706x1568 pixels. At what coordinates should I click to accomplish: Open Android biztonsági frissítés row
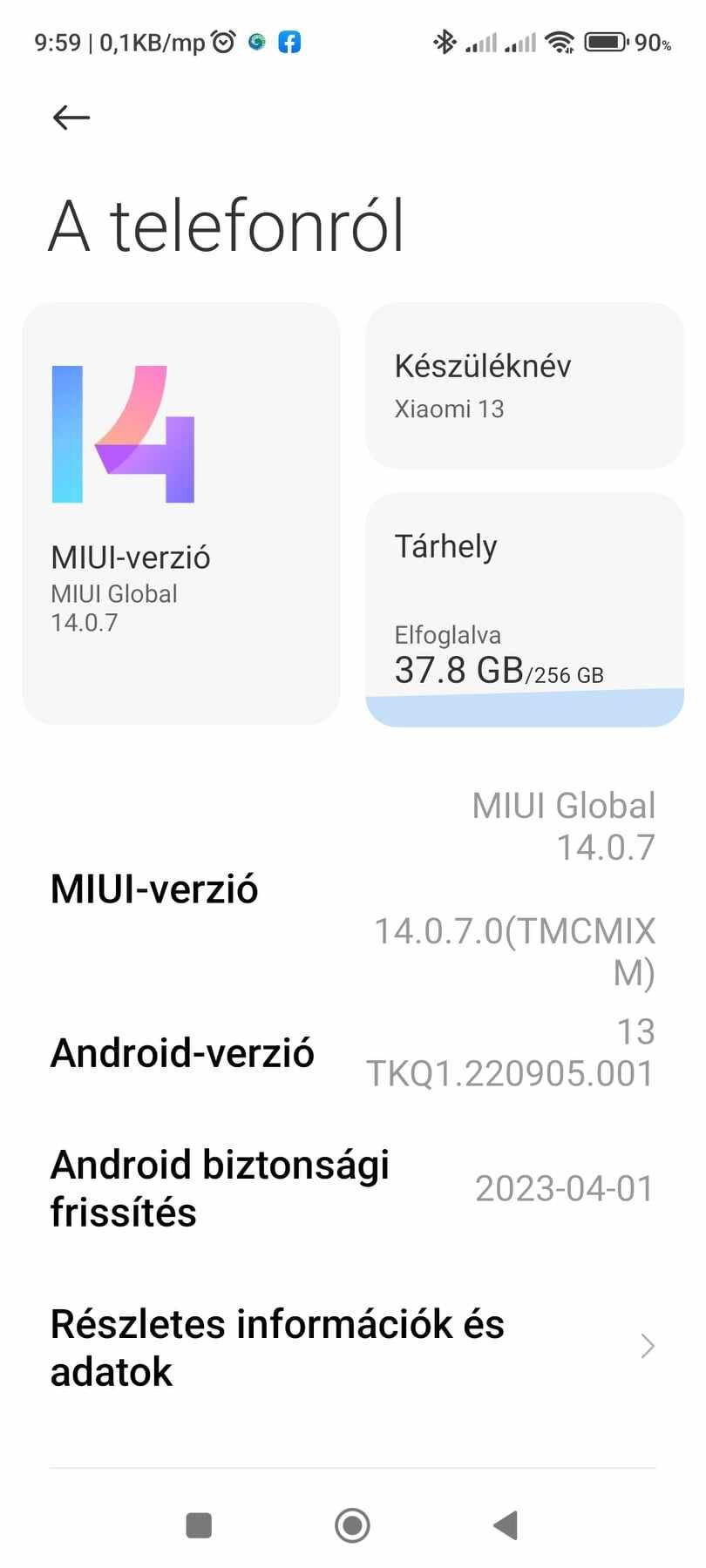click(x=353, y=1188)
